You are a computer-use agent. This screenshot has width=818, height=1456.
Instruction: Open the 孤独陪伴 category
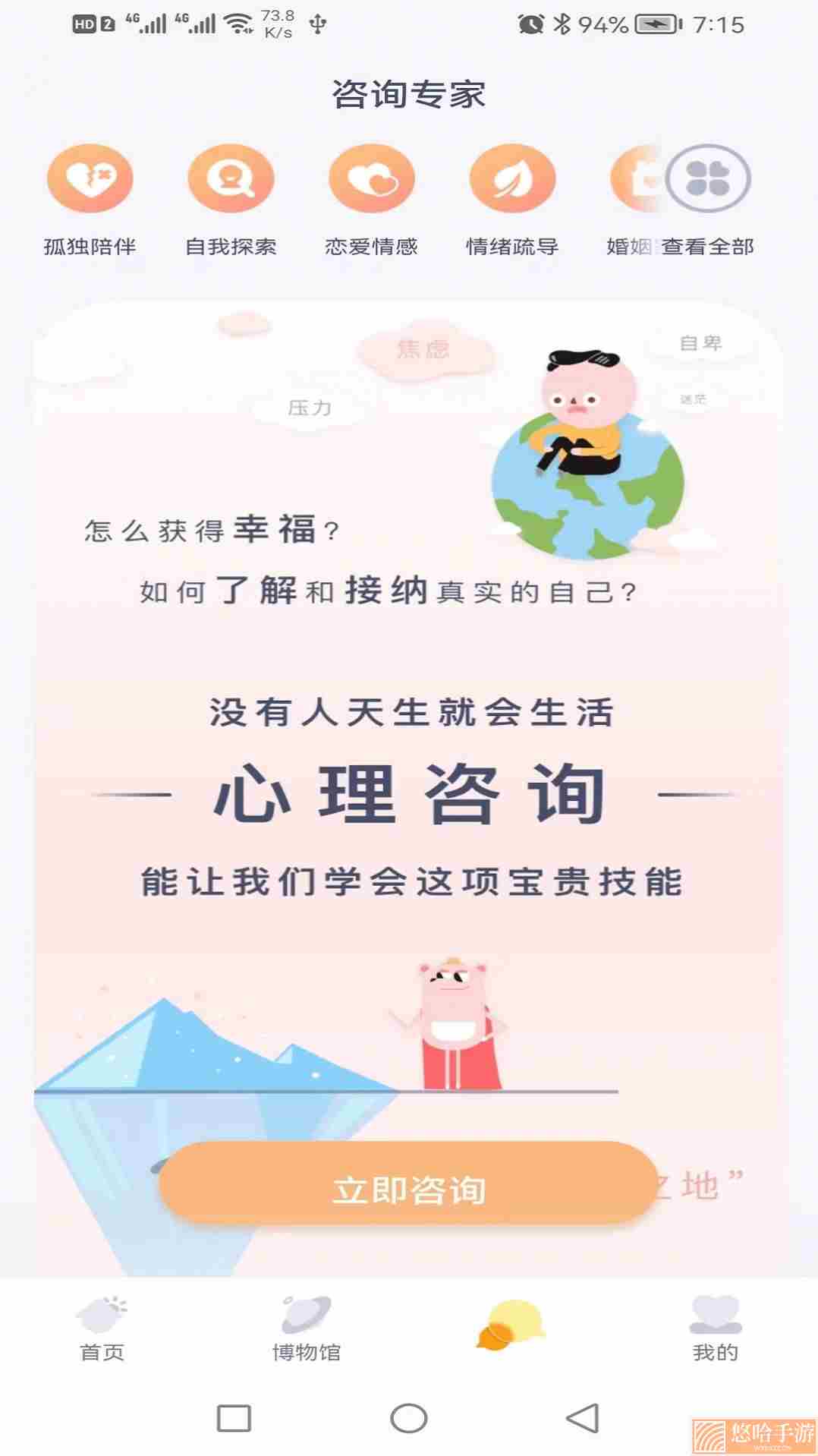click(90, 200)
